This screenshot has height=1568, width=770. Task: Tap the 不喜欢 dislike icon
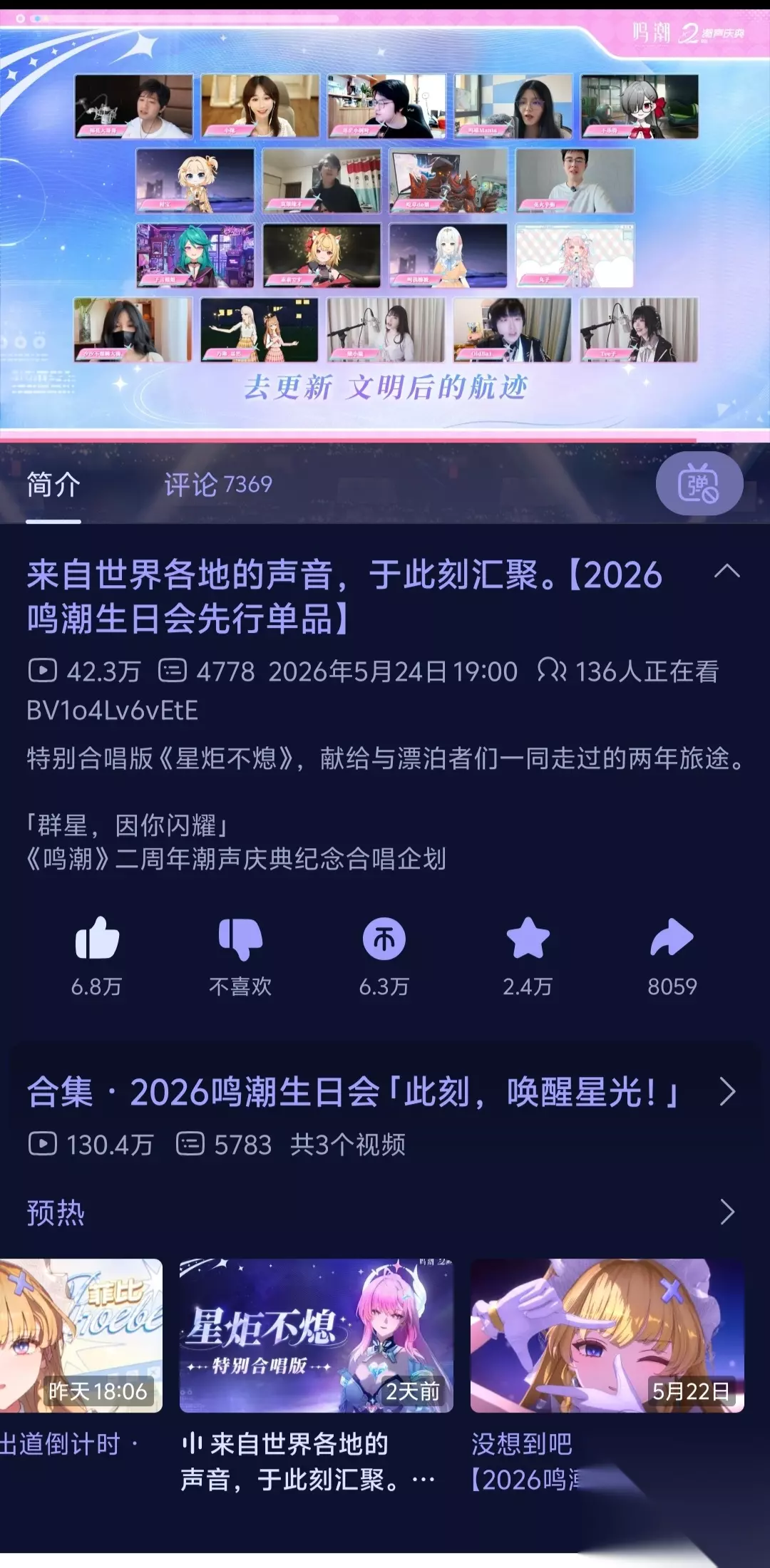[x=240, y=938]
